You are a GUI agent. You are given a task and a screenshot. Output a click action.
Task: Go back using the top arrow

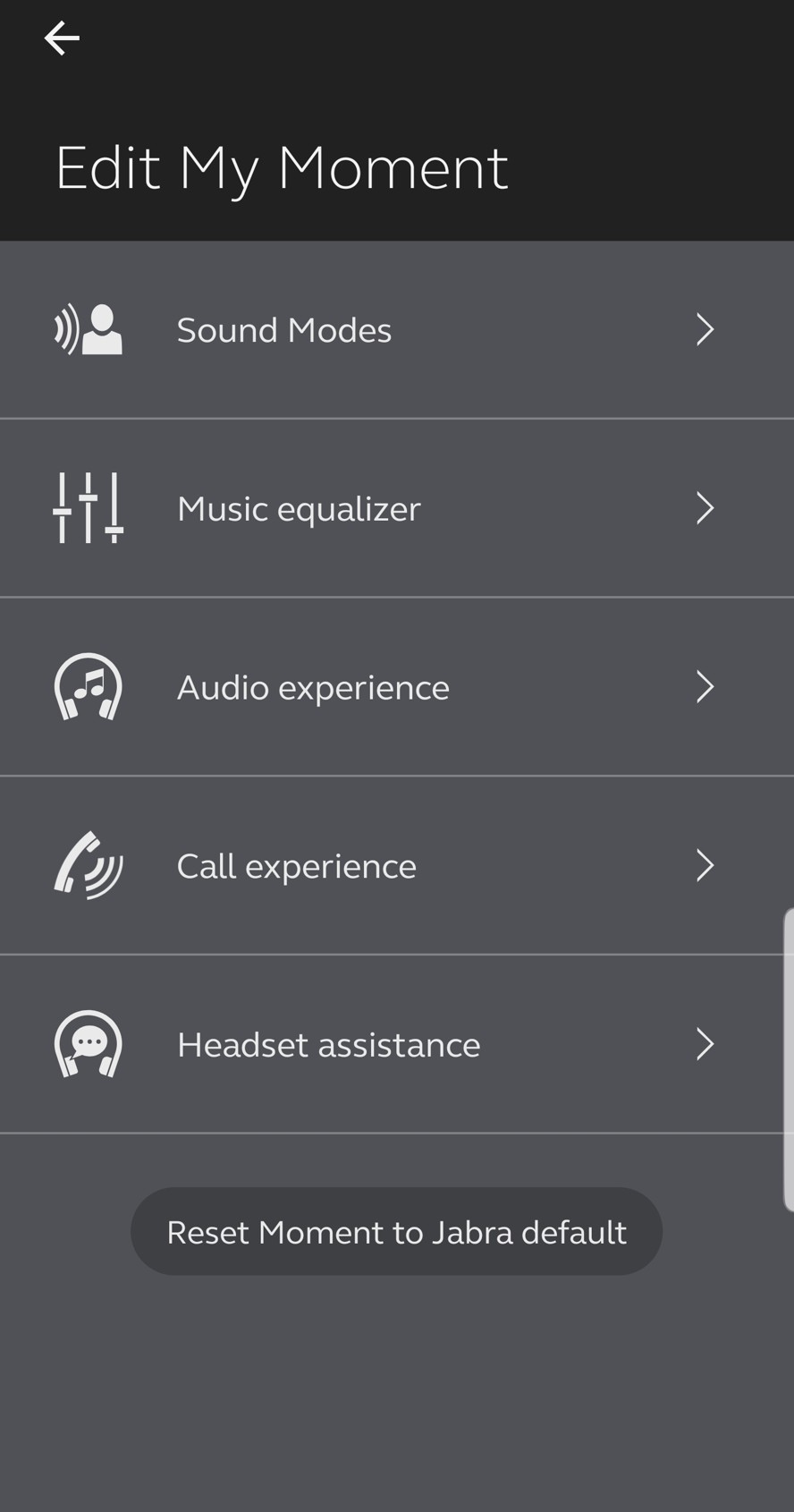click(x=62, y=38)
